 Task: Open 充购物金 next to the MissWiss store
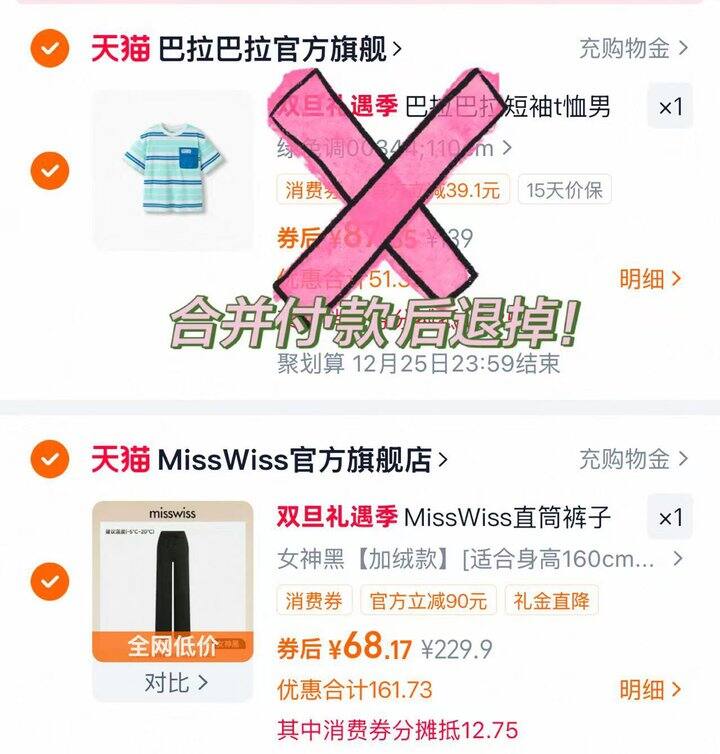(634, 459)
